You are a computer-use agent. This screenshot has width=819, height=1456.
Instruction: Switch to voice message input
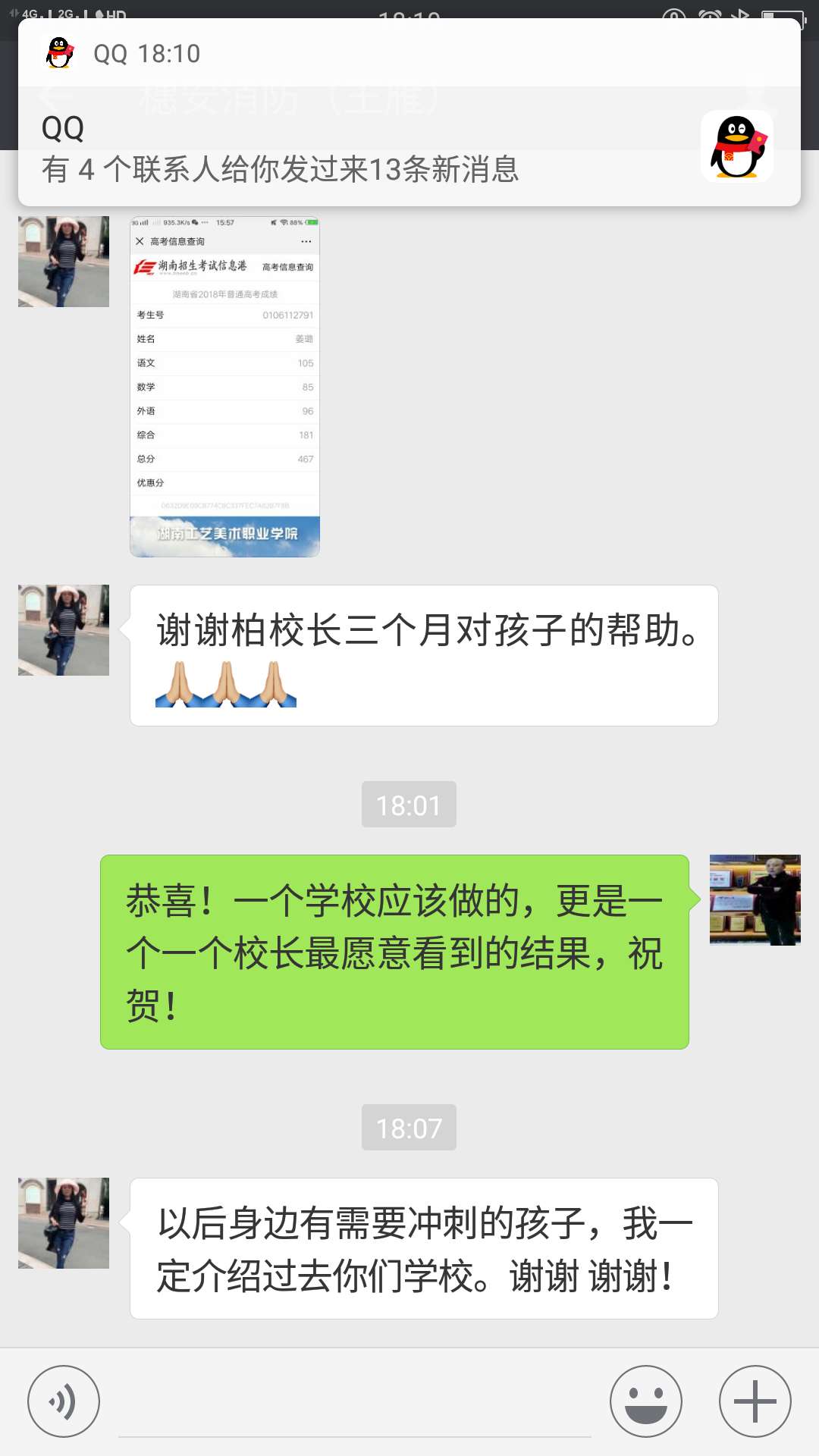(x=64, y=1401)
